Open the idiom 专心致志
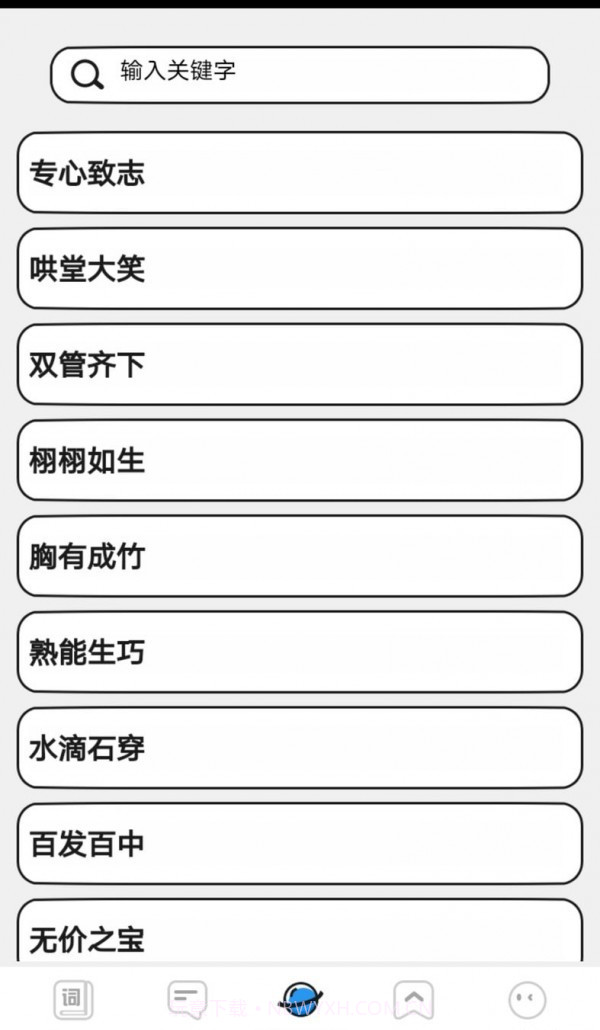This screenshot has width=600, height=1030. coord(300,173)
